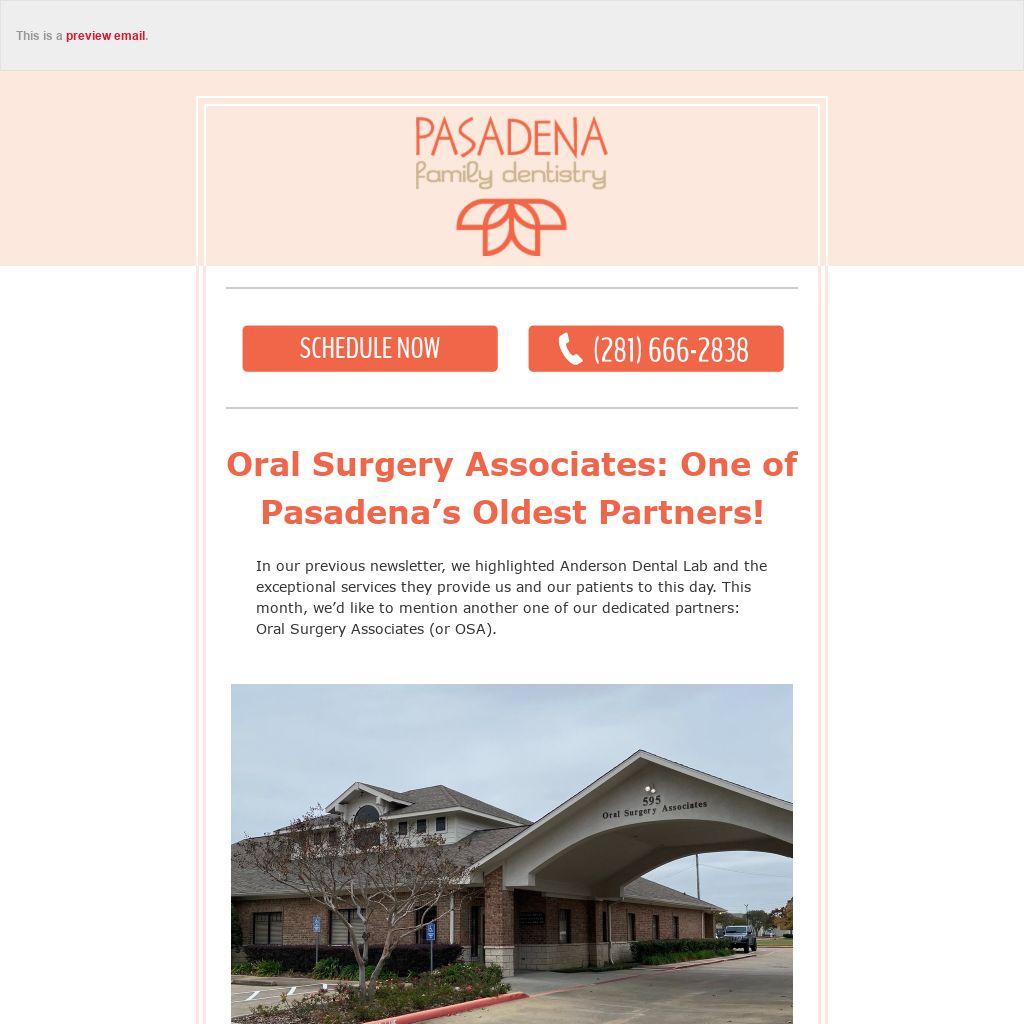This screenshot has width=1024, height=1024.
Task: Call the (281) 666-2838 phone button
Action: point(655,348)
